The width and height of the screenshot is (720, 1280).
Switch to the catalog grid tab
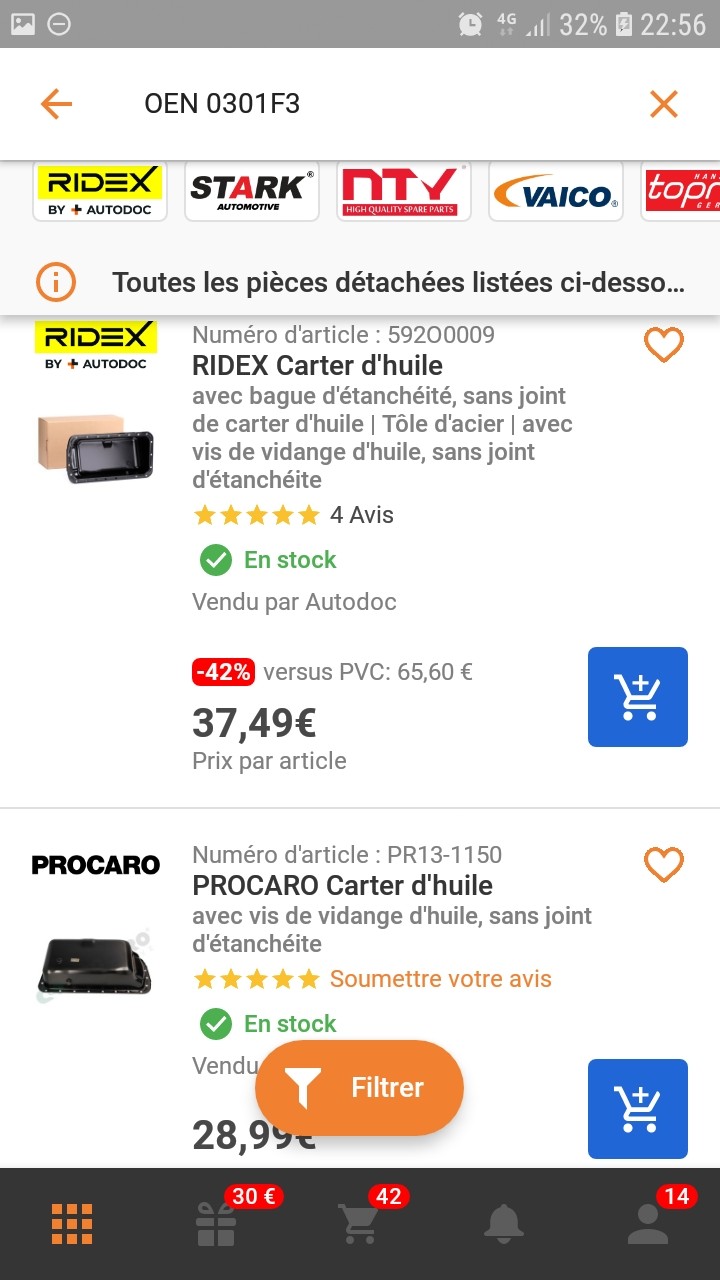pos(72,1223)
